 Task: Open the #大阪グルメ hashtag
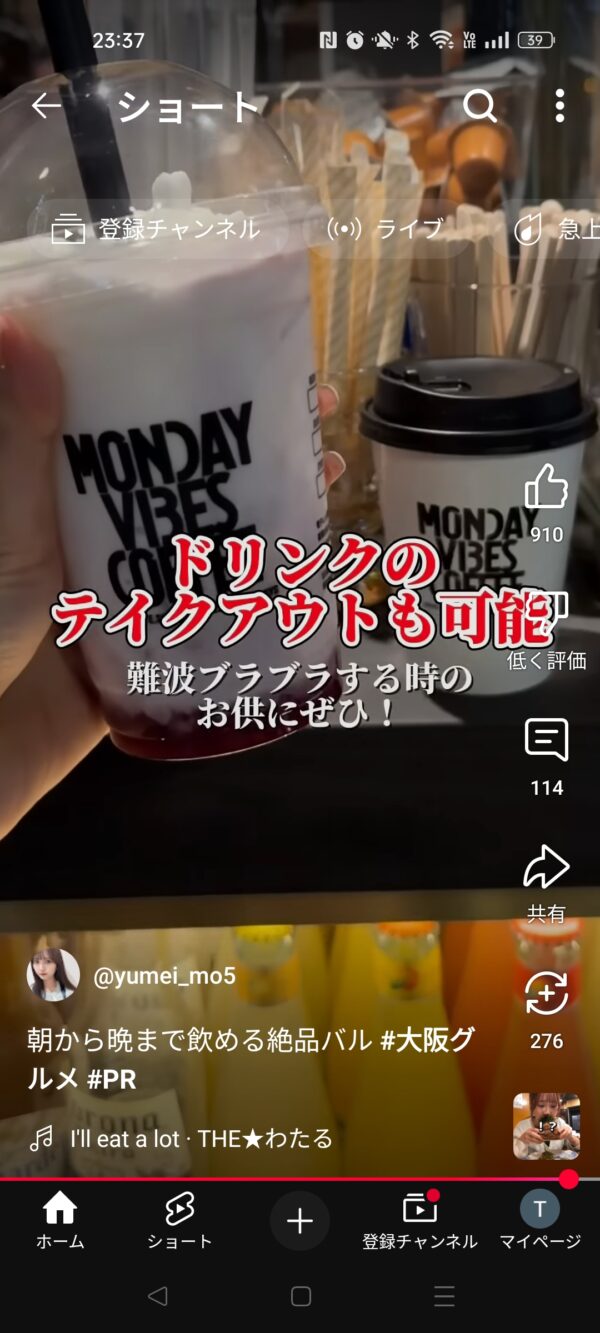(x=428, y=1040)
